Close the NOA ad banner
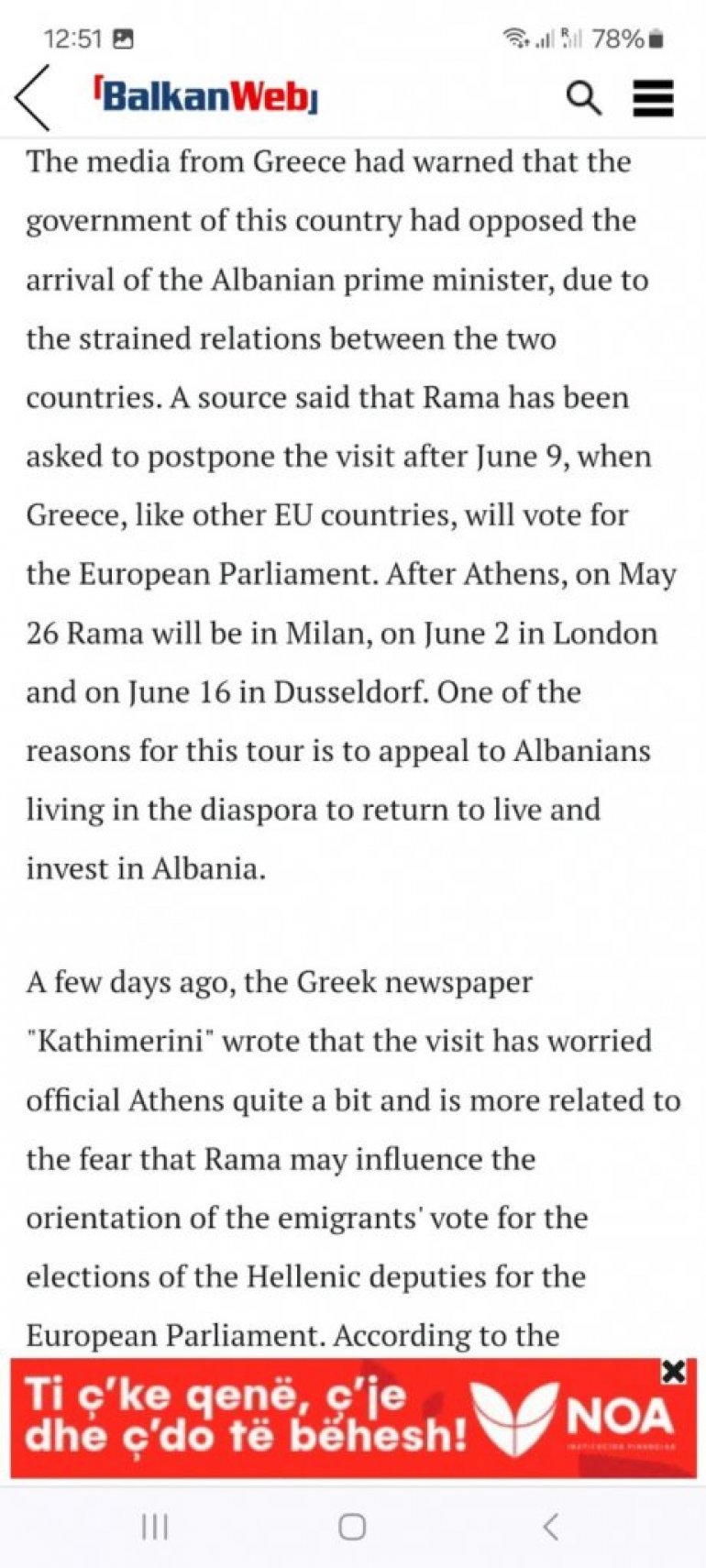The height and width of the screenshot is (1568, 706). click(x=673, y=1372)
